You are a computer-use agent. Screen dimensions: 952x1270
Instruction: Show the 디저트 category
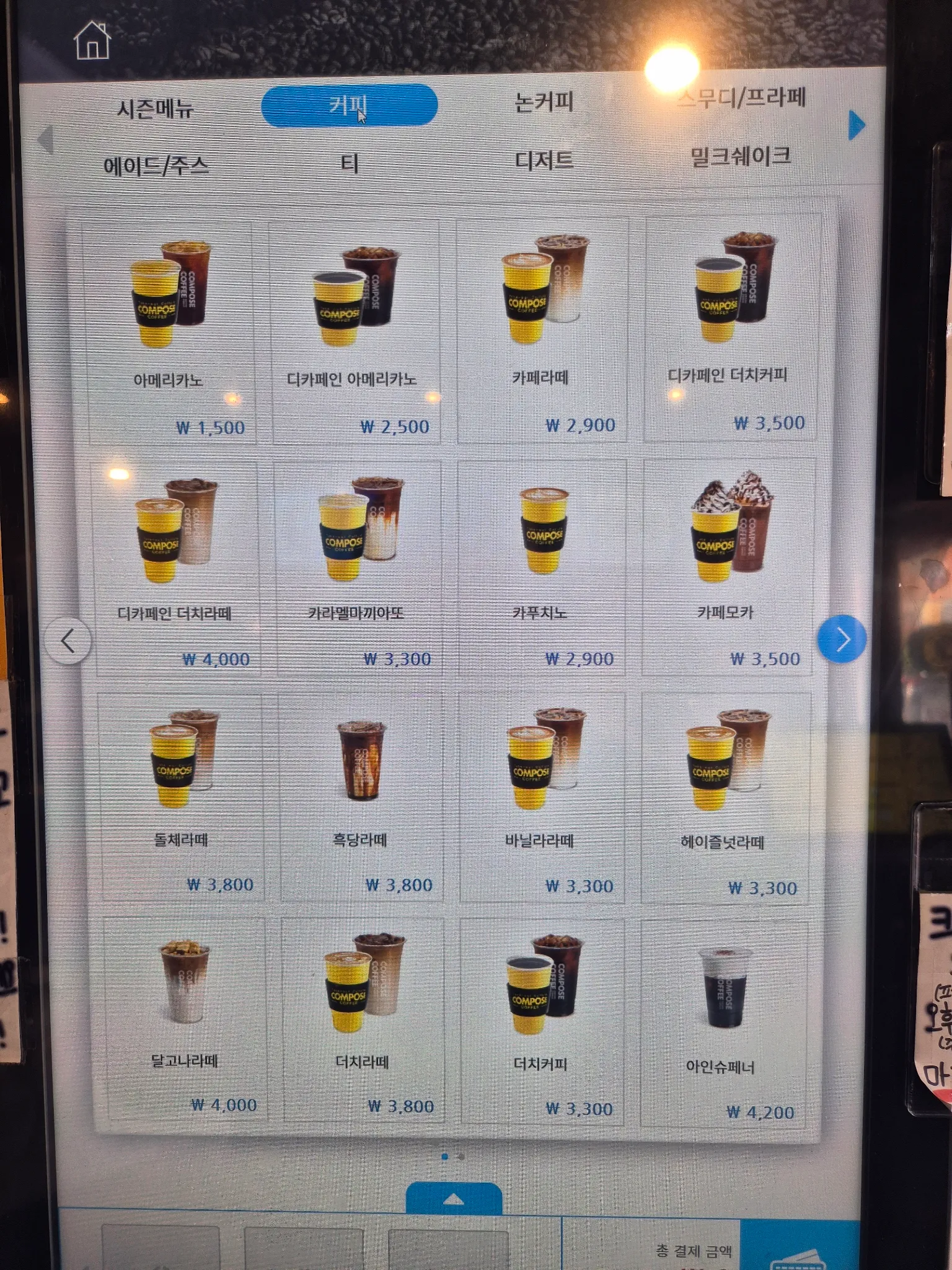click(x=544, y=160)
